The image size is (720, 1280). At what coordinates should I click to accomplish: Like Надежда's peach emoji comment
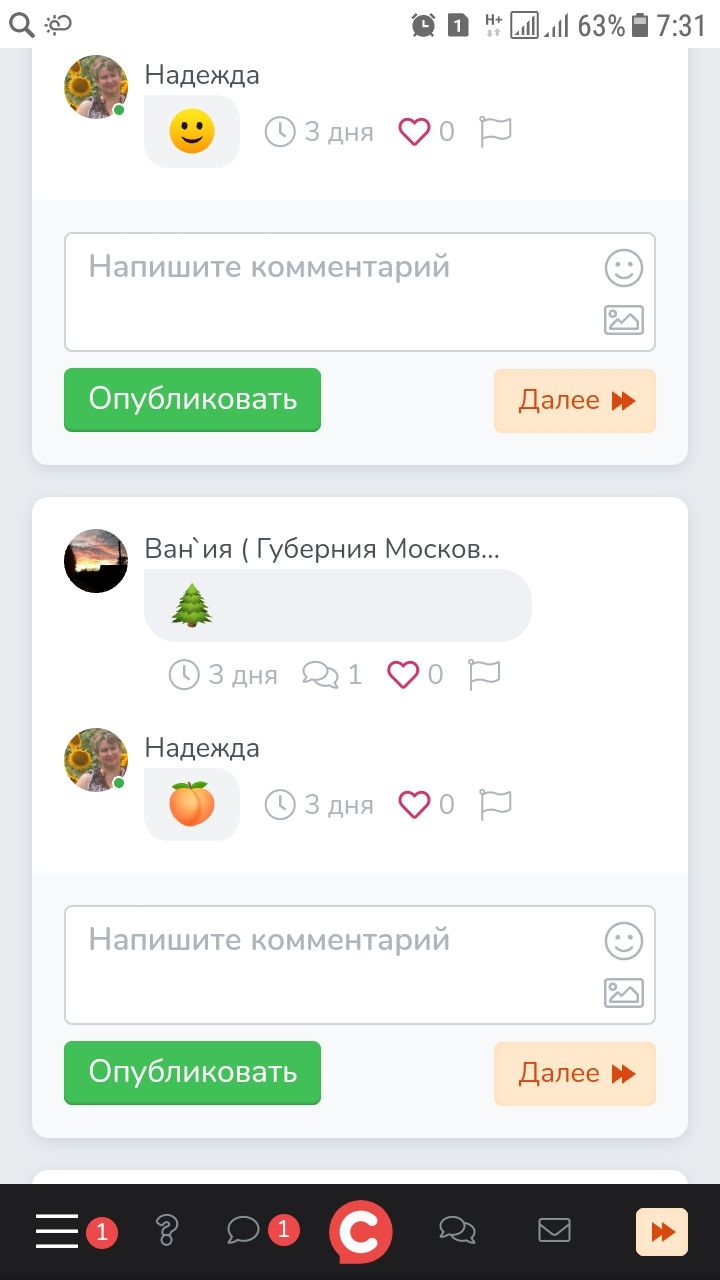click(414, 804)
